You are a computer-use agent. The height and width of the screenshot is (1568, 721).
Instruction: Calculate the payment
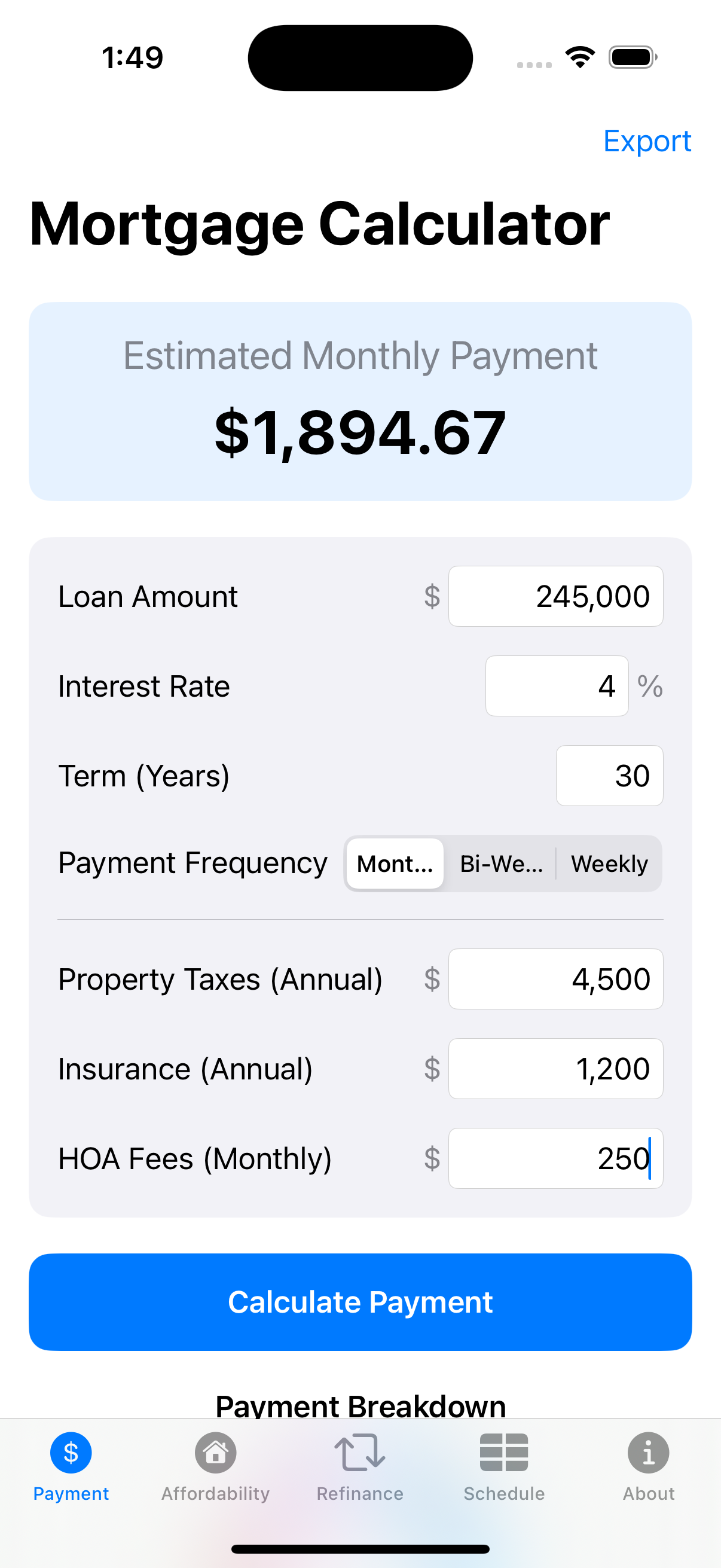[360, 1302]
